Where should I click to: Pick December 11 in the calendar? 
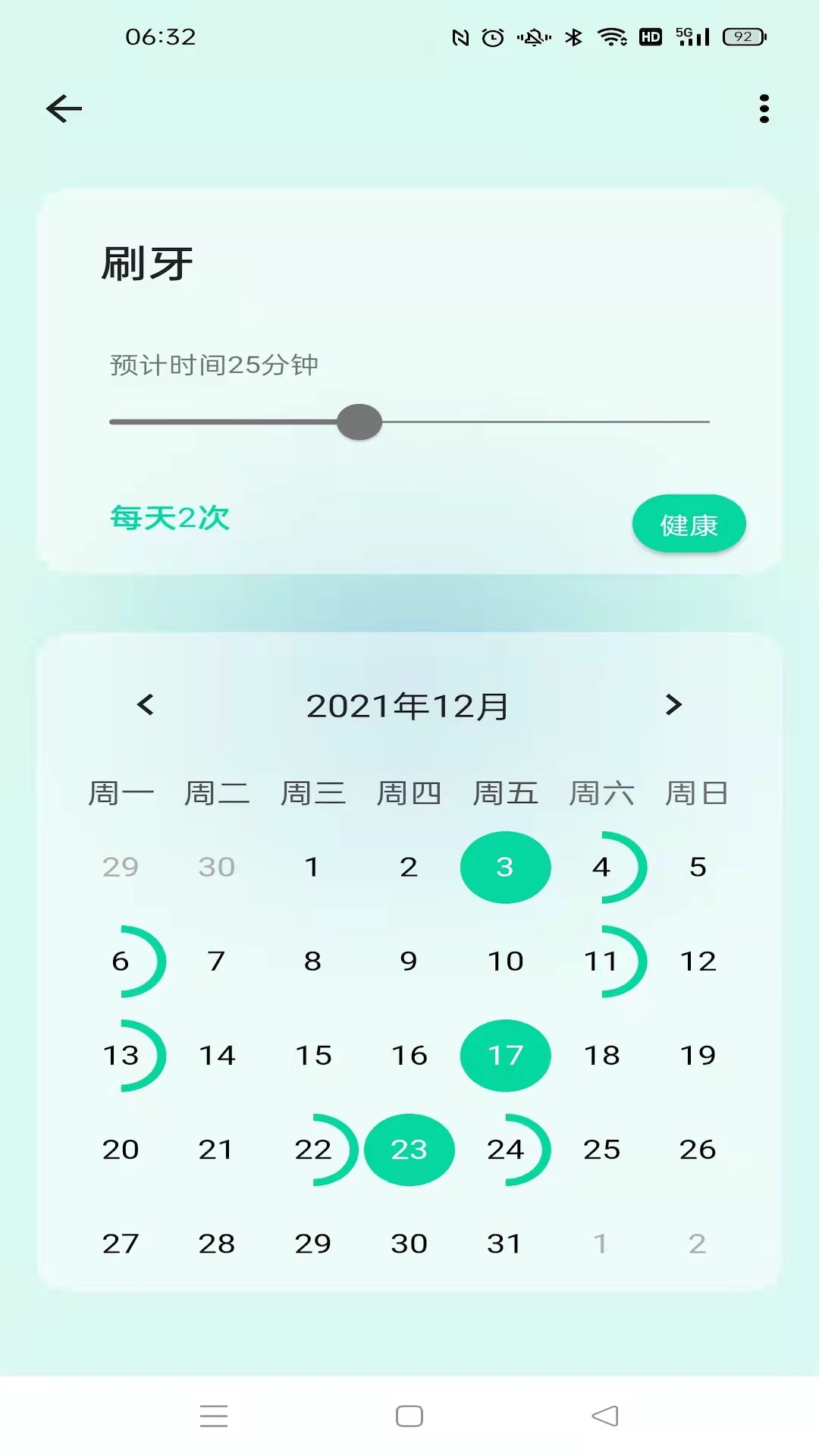(601, 961)
